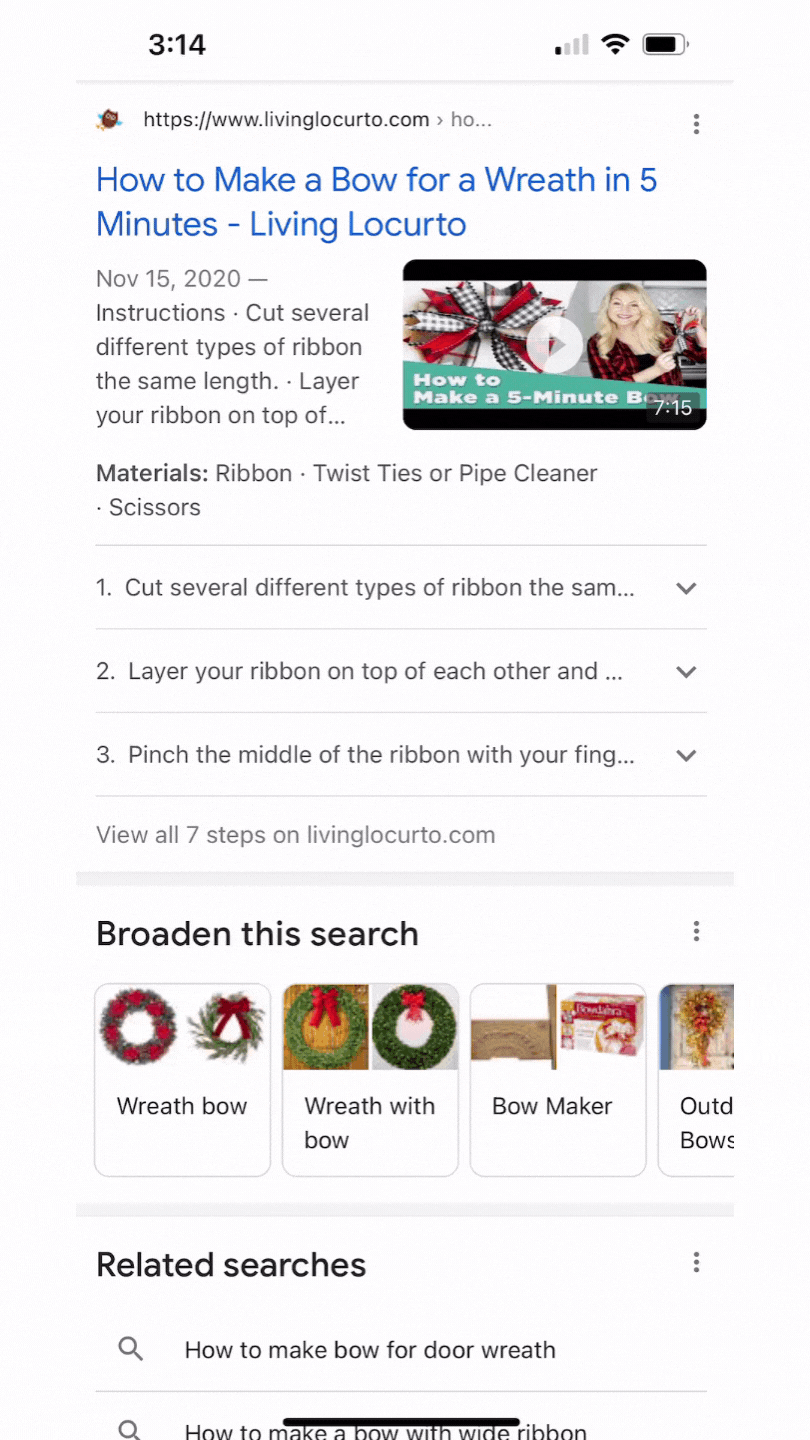Select the Wreath with bow card
Screen dimensions: 810x1440
(x=370, y=1080)
